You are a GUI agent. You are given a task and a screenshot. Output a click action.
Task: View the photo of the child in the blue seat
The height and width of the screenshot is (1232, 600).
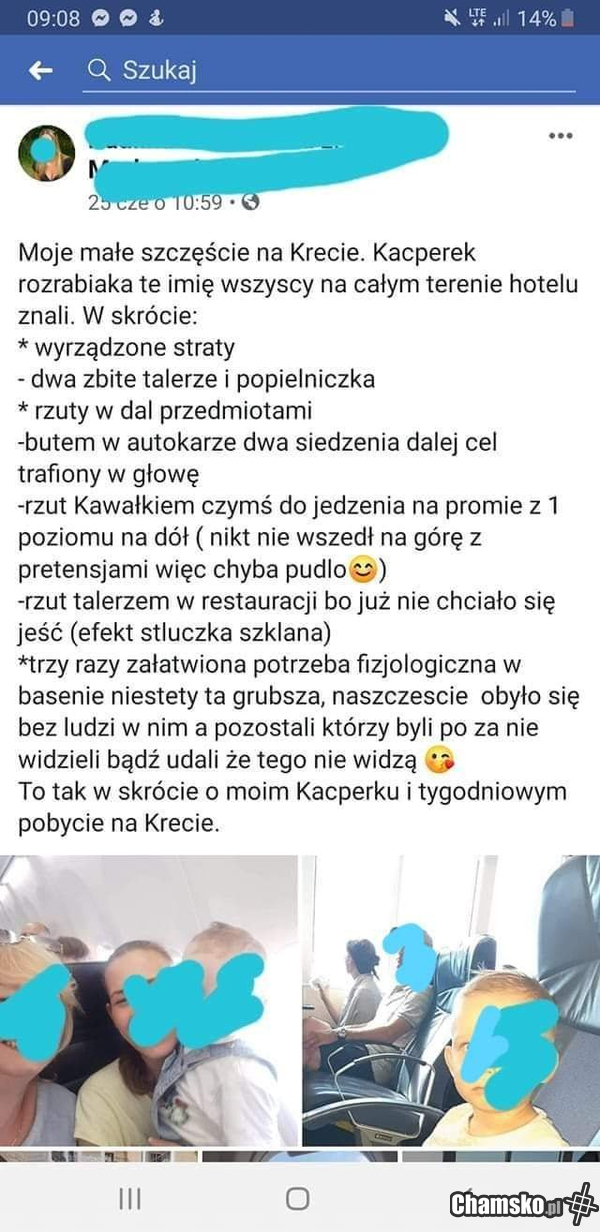452,1000
